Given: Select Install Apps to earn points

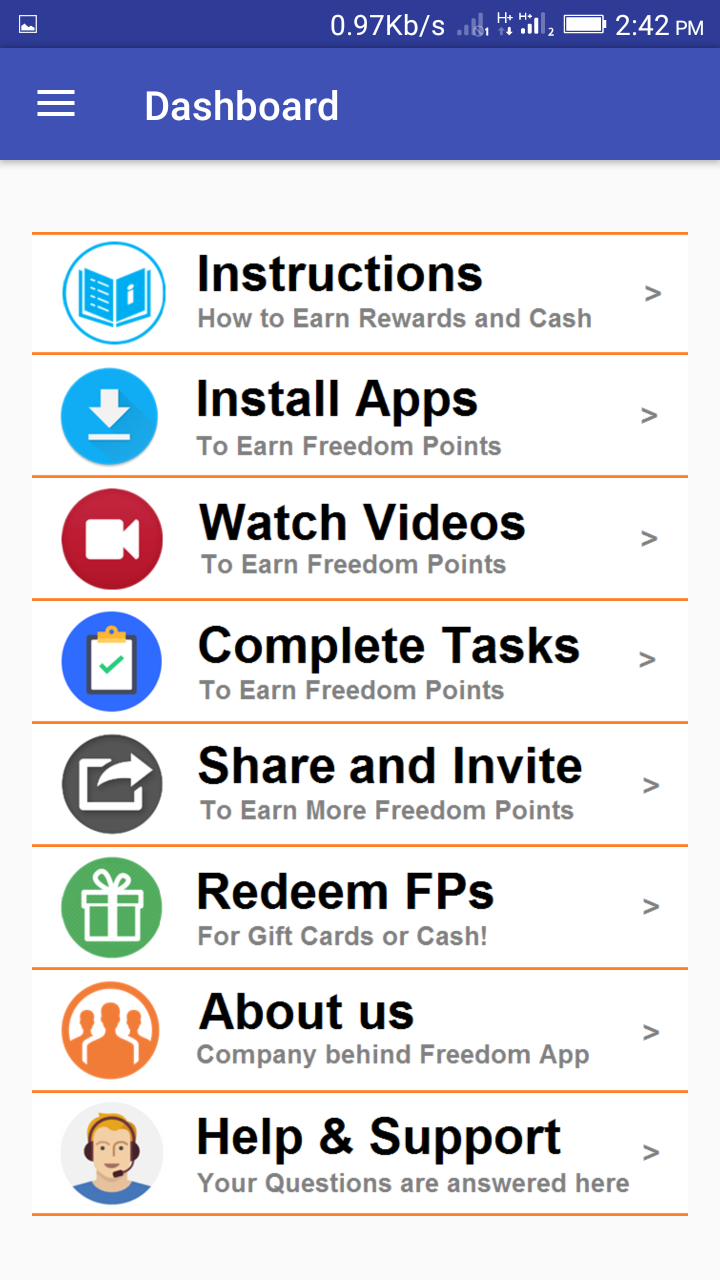Looking at the screenshot, I should [x=360, y=415].
